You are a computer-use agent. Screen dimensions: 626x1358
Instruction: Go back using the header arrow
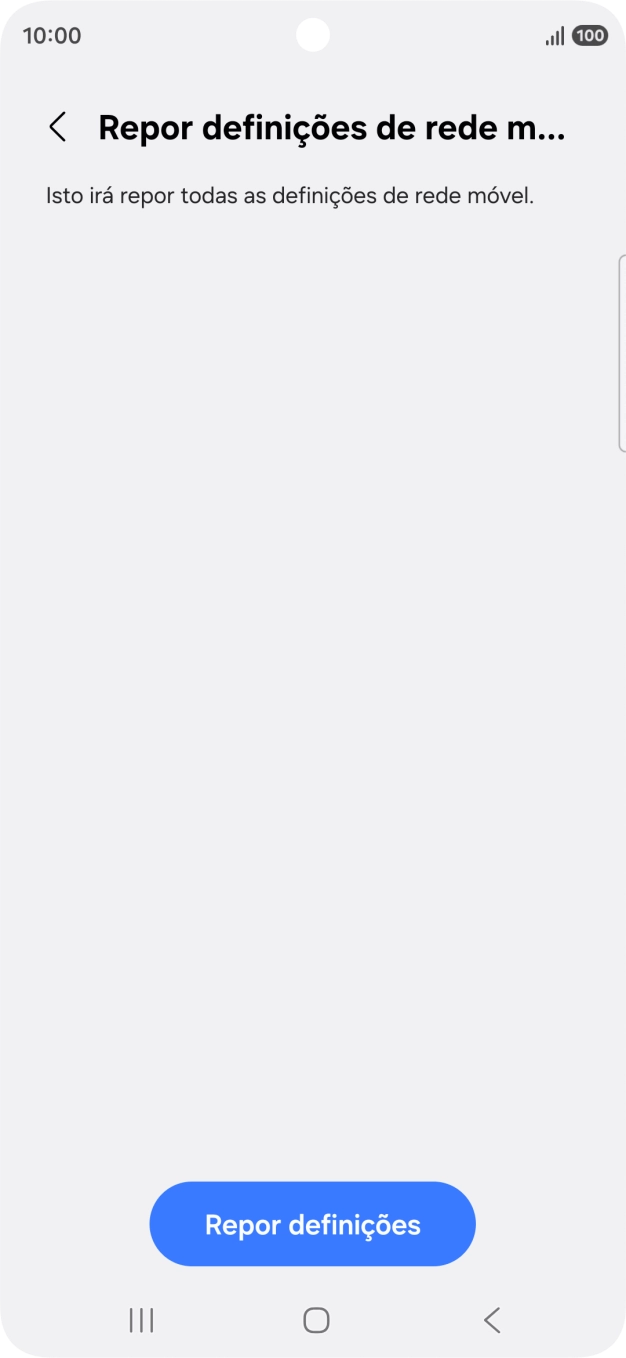point(58,128)
